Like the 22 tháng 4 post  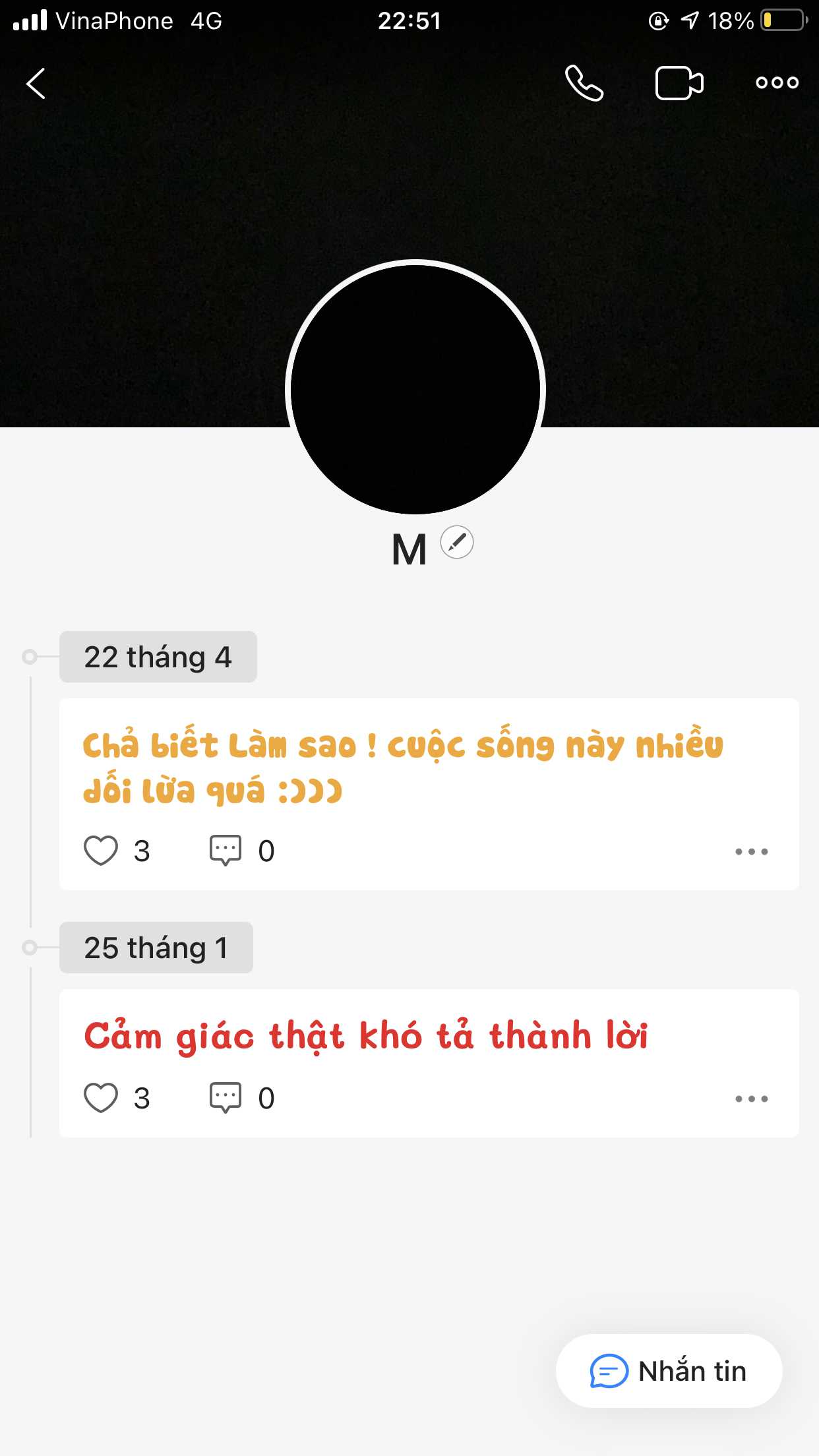101,851
